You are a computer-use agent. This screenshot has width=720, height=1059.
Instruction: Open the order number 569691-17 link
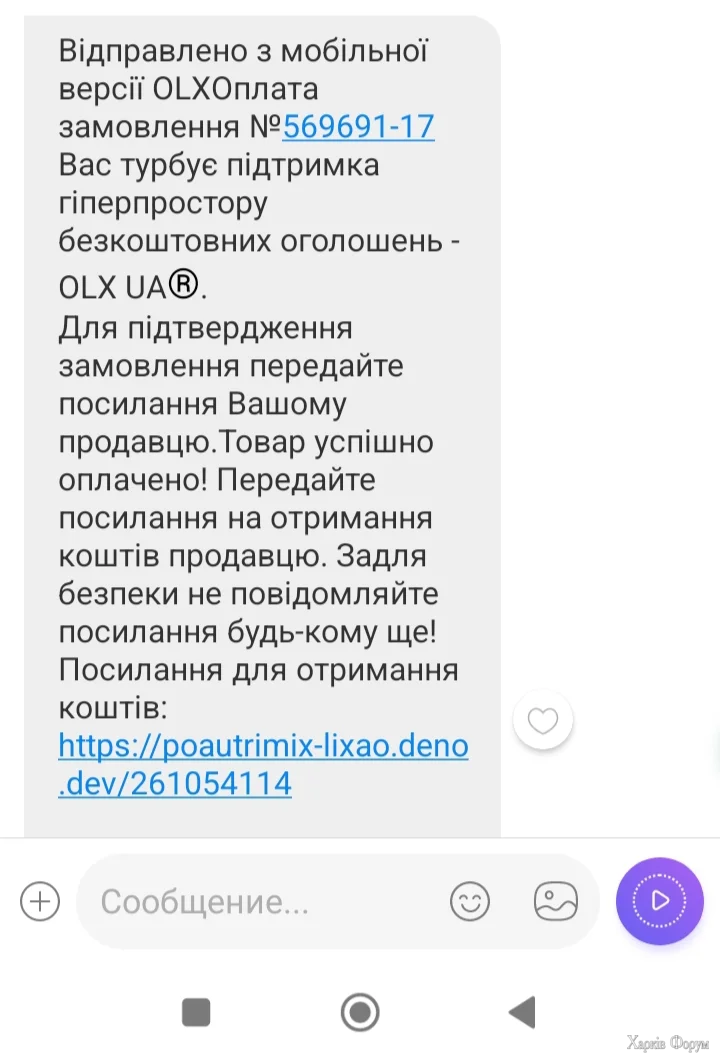(358, 127)
